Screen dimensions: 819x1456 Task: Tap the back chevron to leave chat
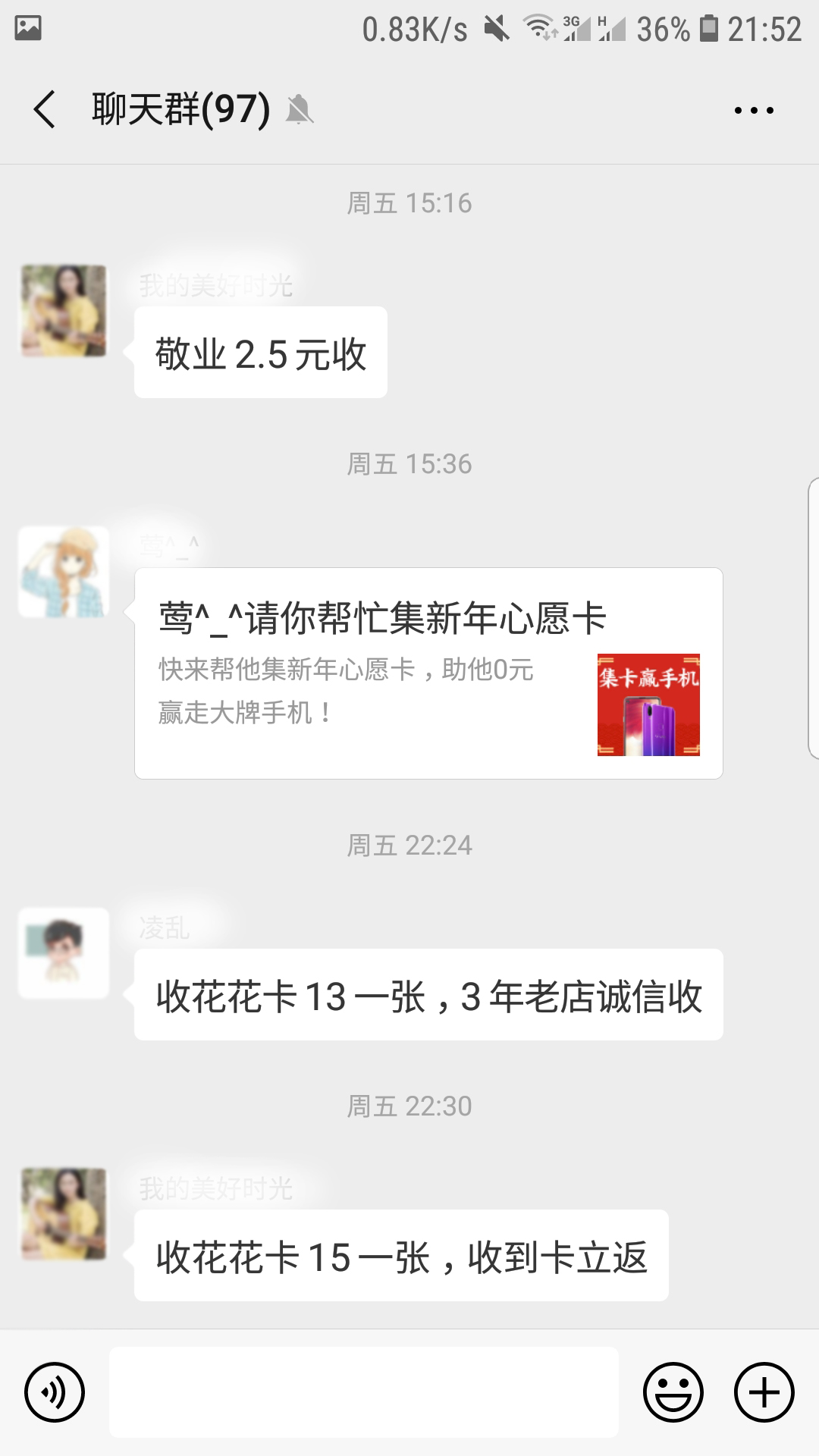click(x=42, y=108)
